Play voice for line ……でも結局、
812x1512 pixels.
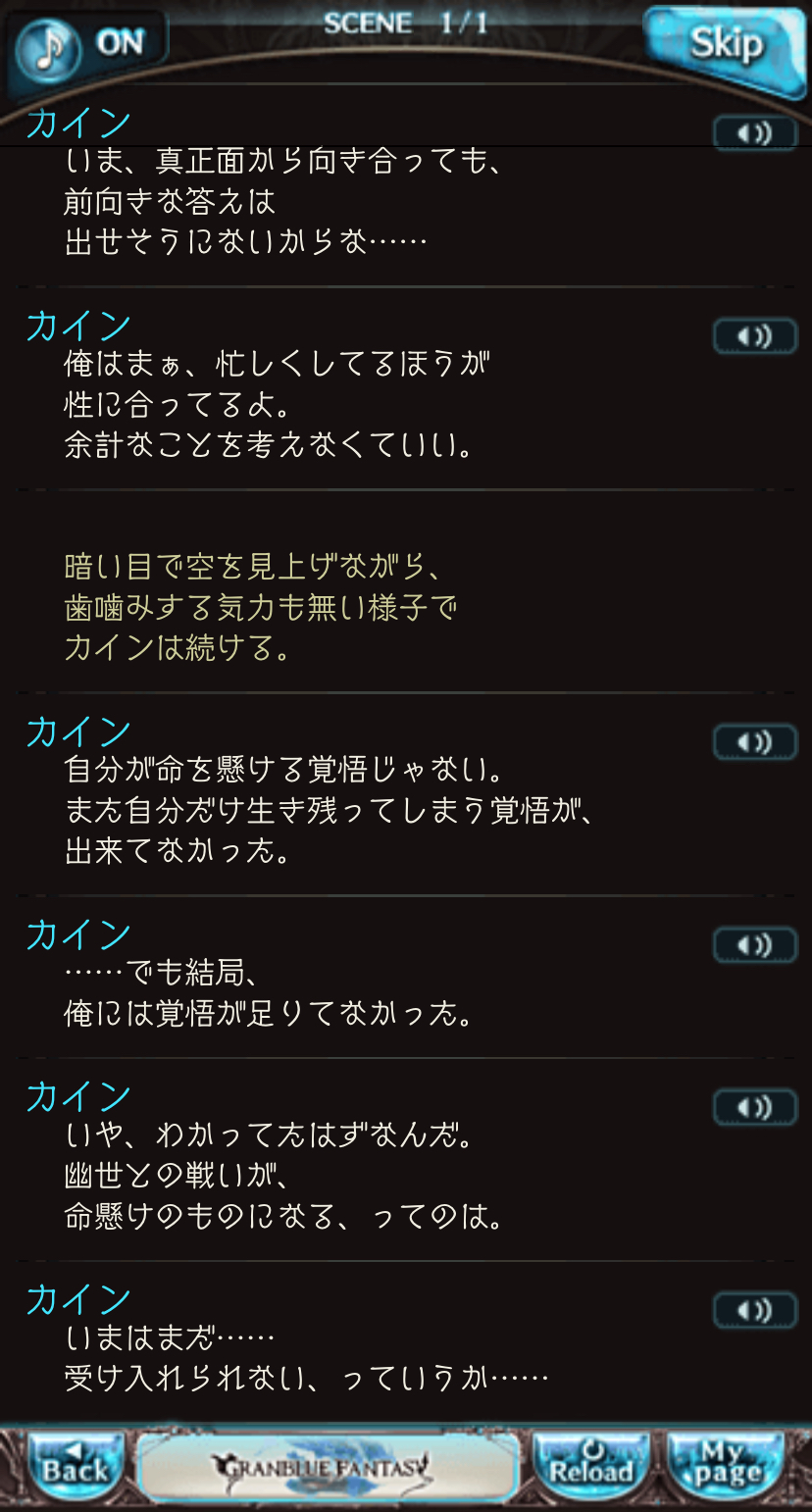click(x=754, y=944)
